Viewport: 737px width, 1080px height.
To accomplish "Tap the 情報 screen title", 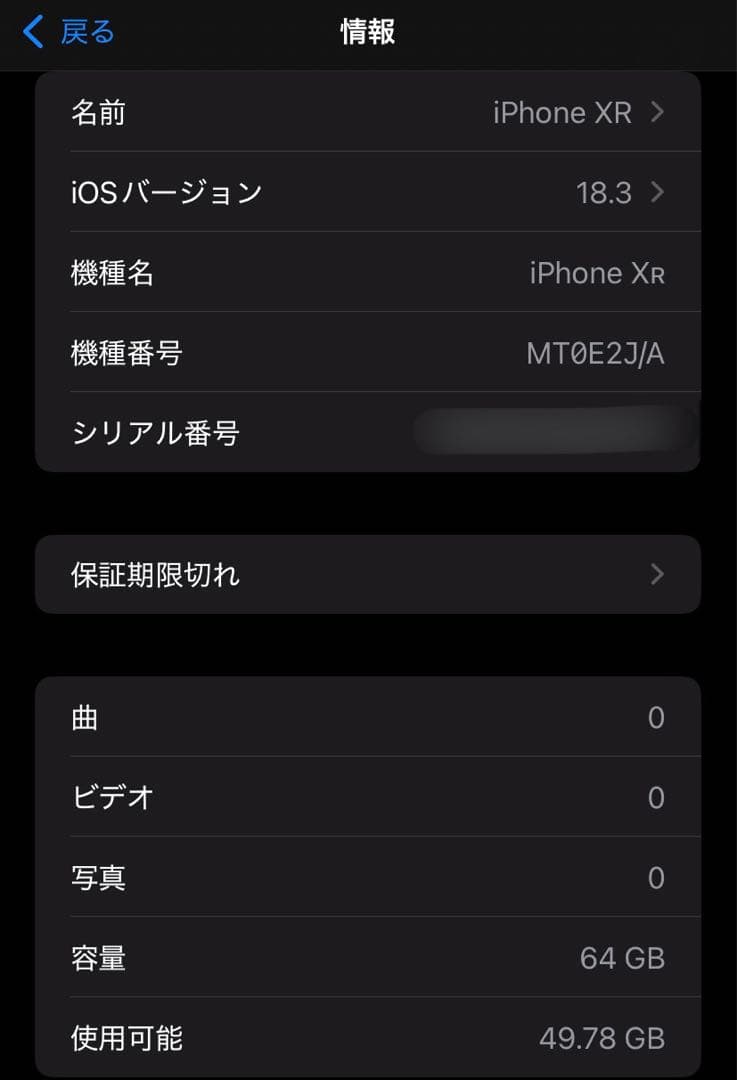I will tap(368, 31).
